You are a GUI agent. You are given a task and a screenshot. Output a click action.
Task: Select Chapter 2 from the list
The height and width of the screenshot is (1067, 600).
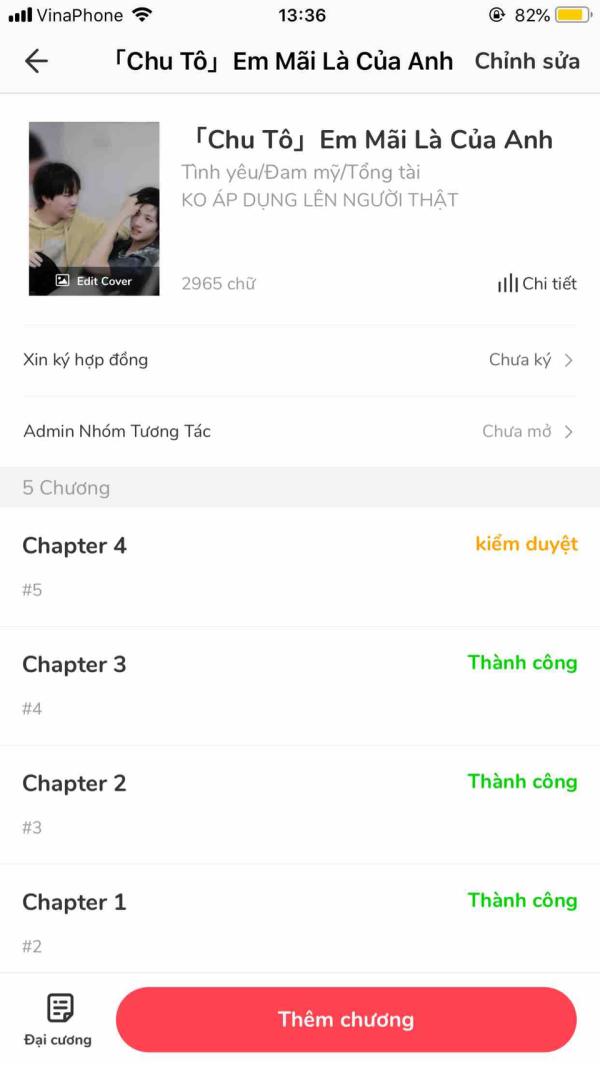coord(300,804)
